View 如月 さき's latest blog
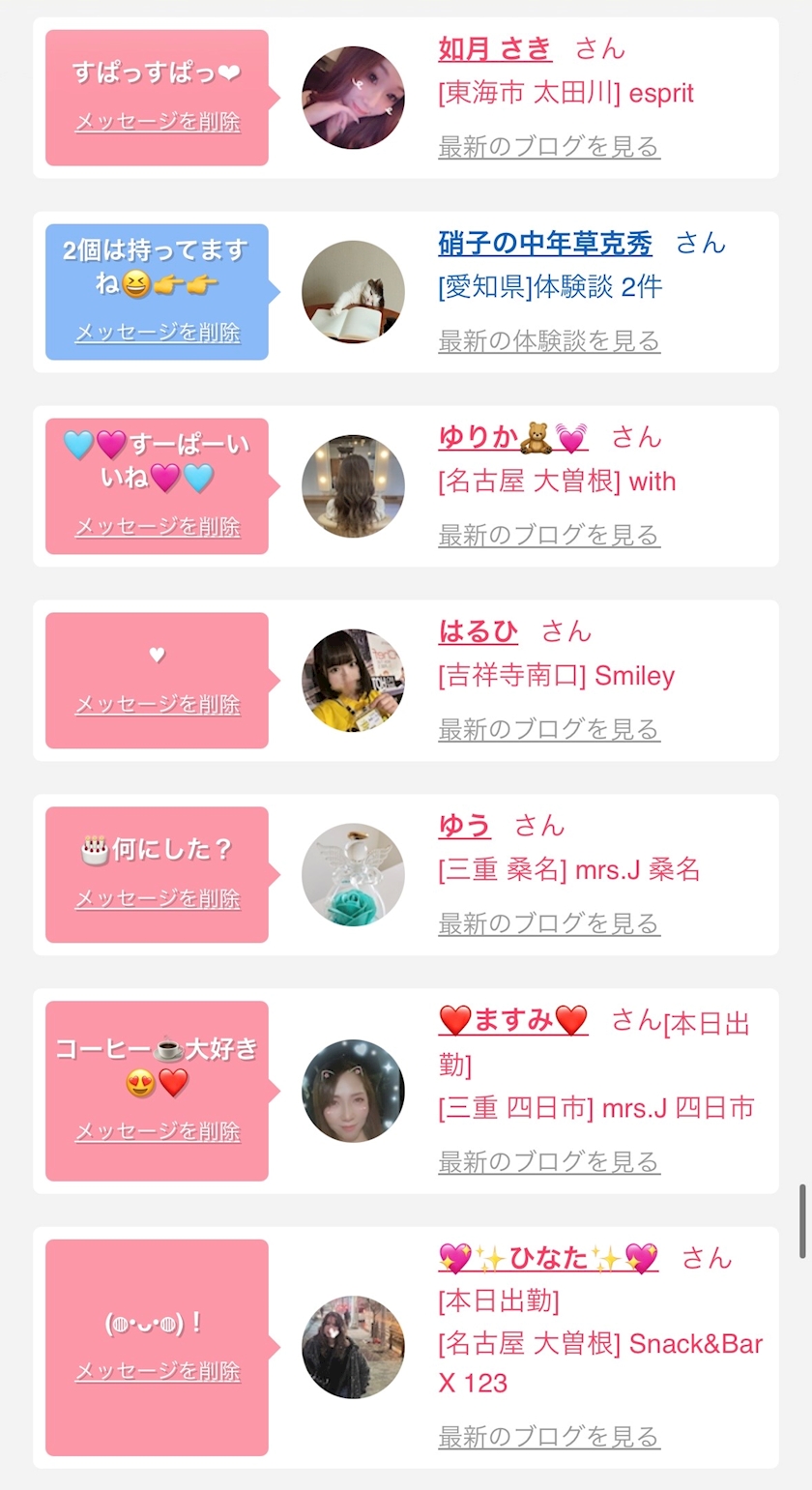This screenshot has height=1490, width=812. 548,147
